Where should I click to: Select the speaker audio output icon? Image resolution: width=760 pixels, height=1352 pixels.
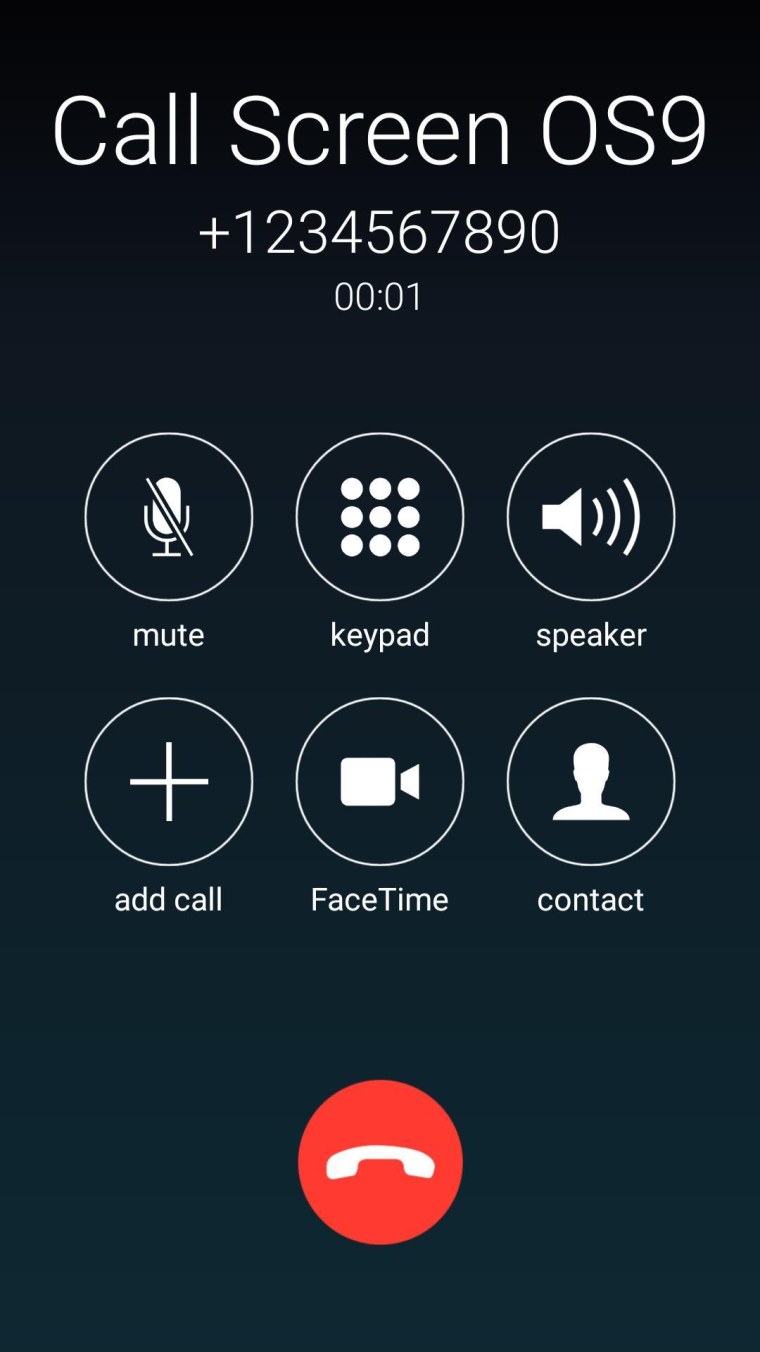(x=590, y=516)
